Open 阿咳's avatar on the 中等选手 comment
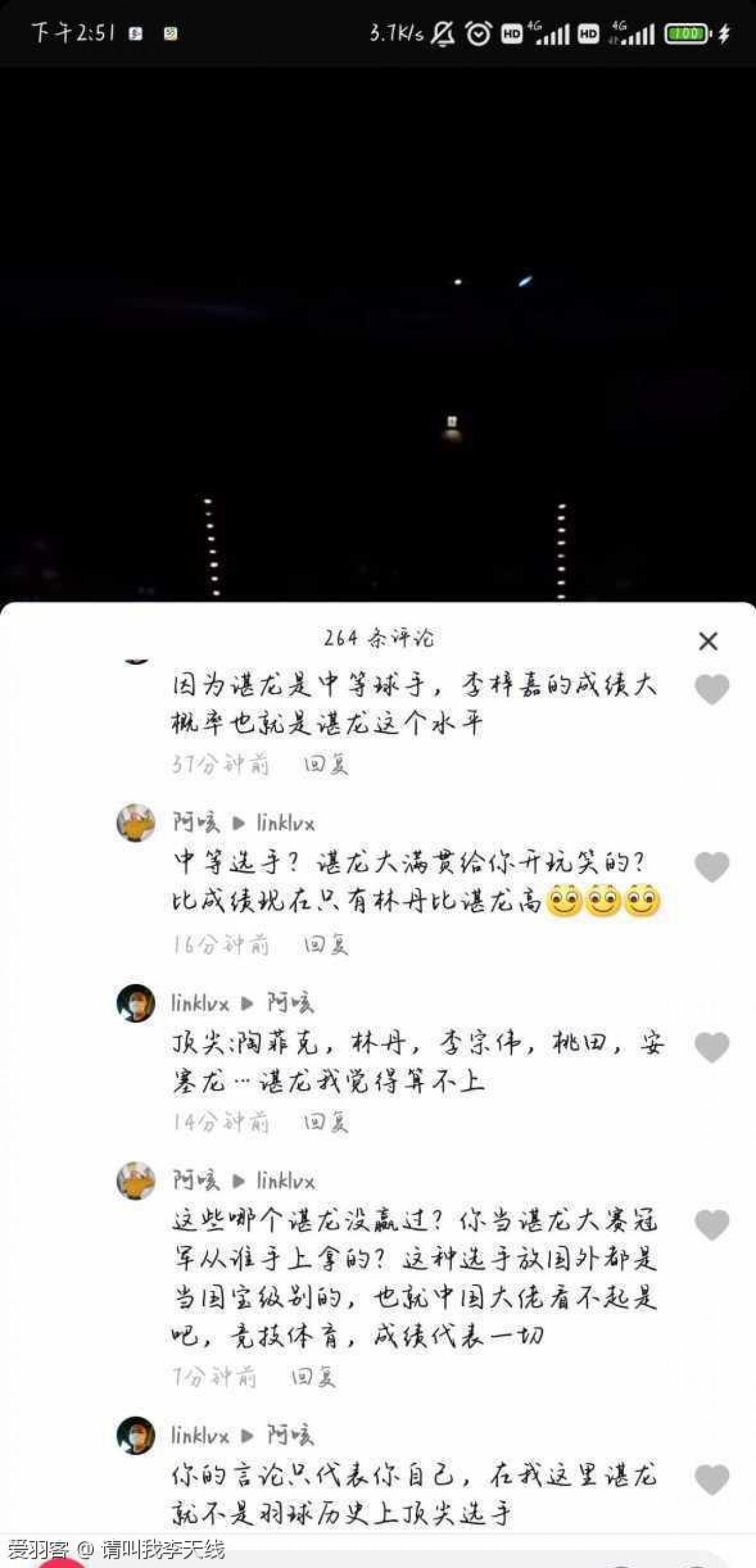756x1568 pixels. pyautogui.click(x=135, y=822)
